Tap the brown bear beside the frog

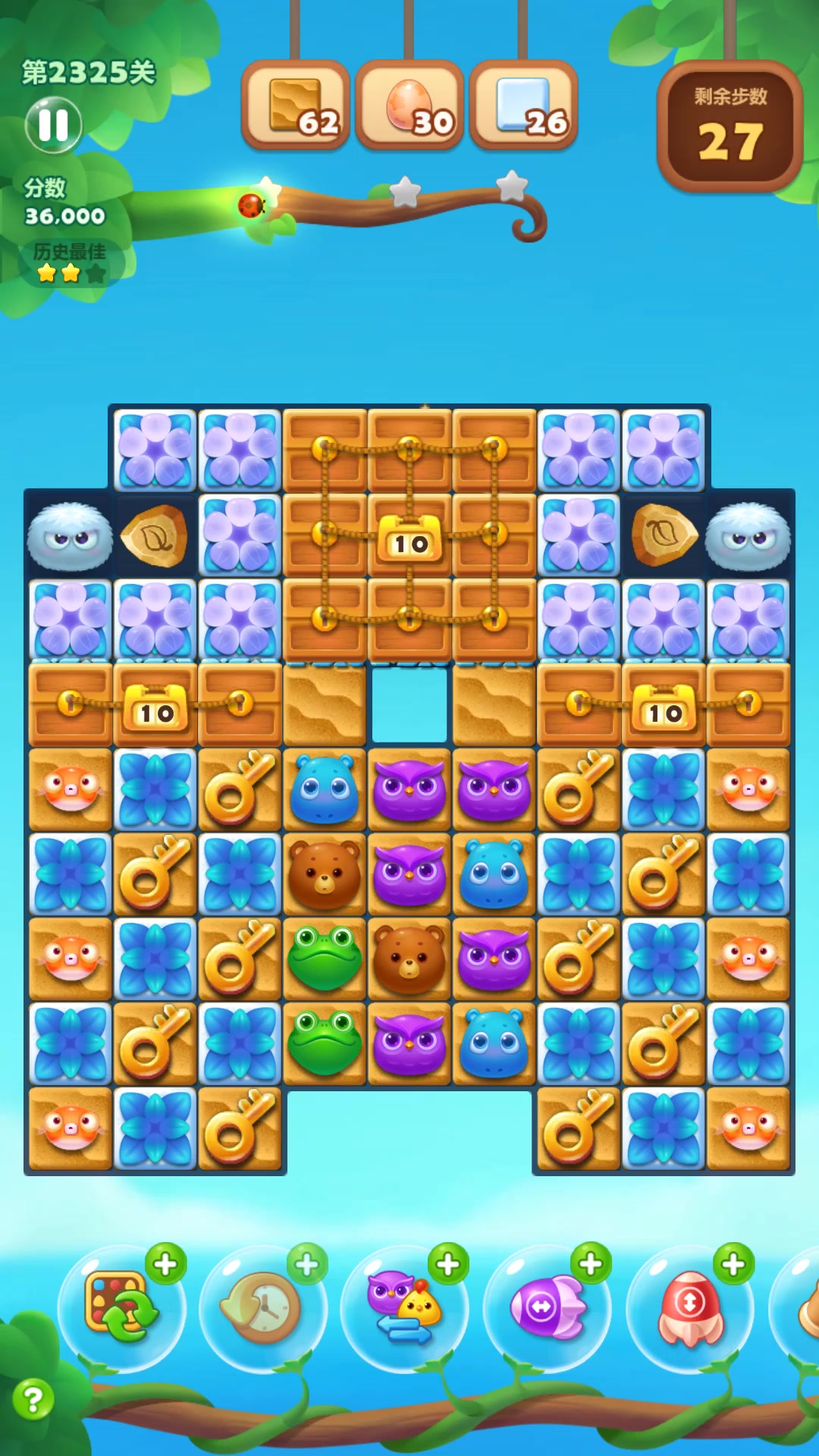click(409, 959)
